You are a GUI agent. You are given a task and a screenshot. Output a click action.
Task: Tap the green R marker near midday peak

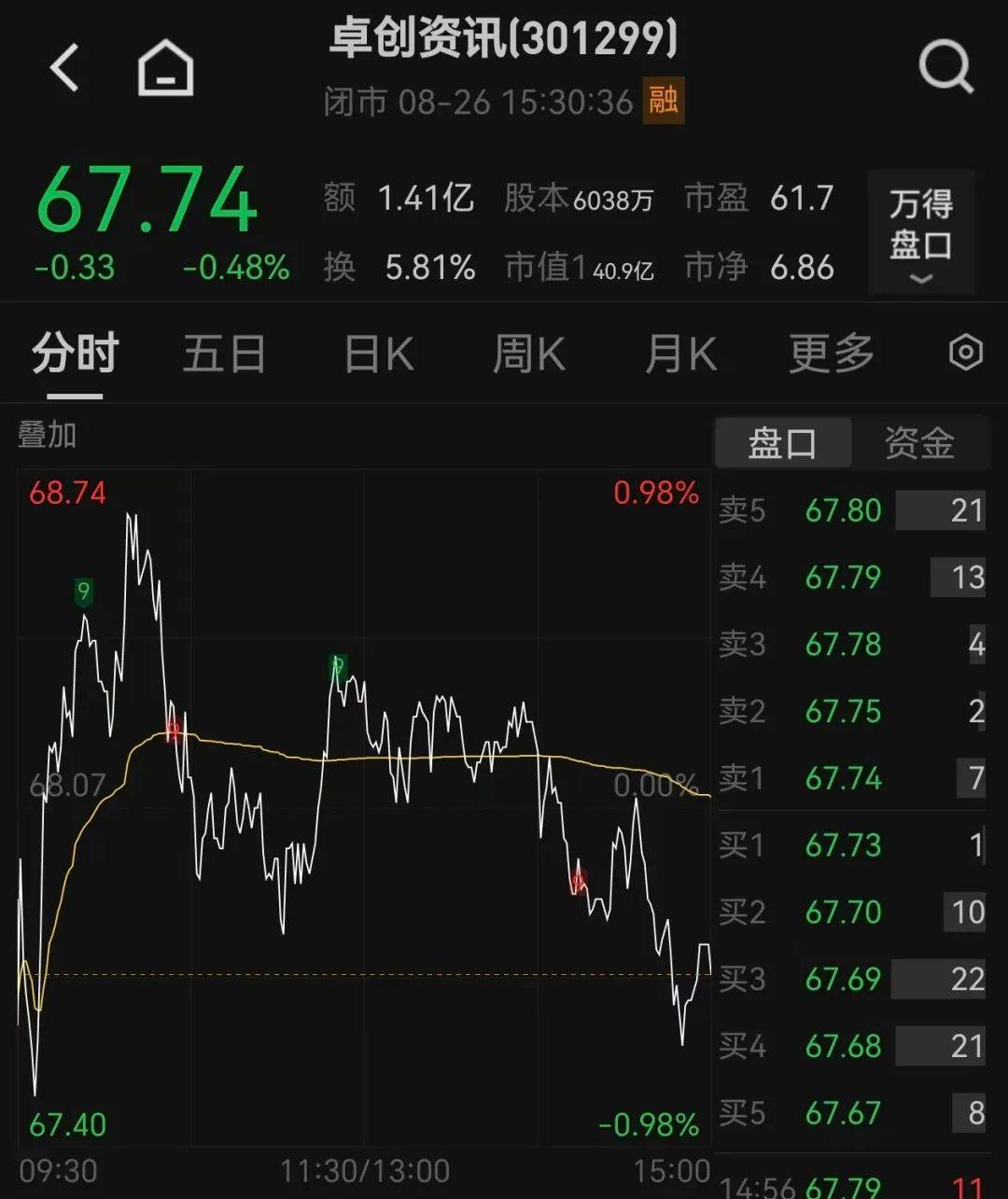(338, 664)
